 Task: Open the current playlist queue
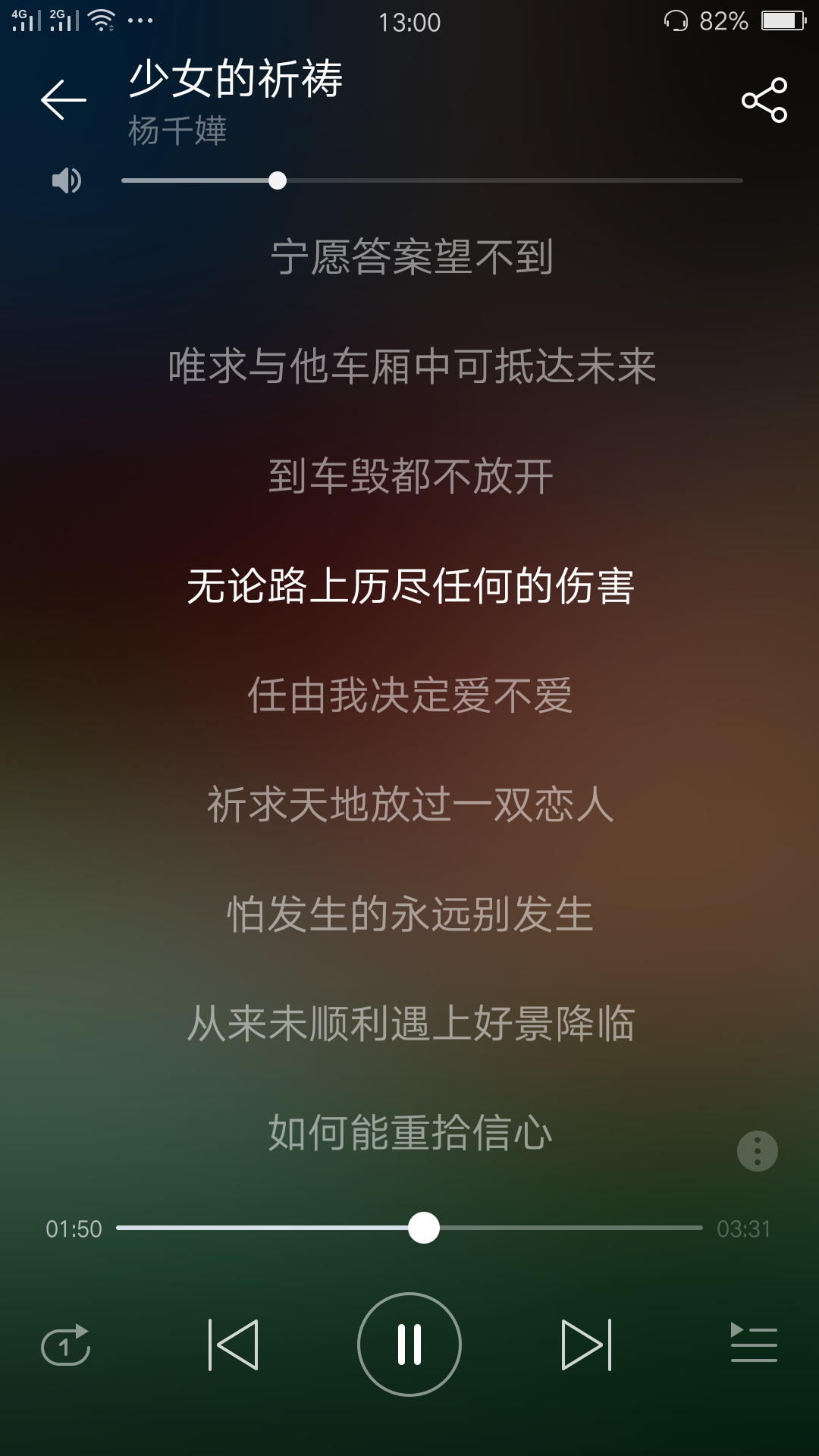coord(753,1343)
